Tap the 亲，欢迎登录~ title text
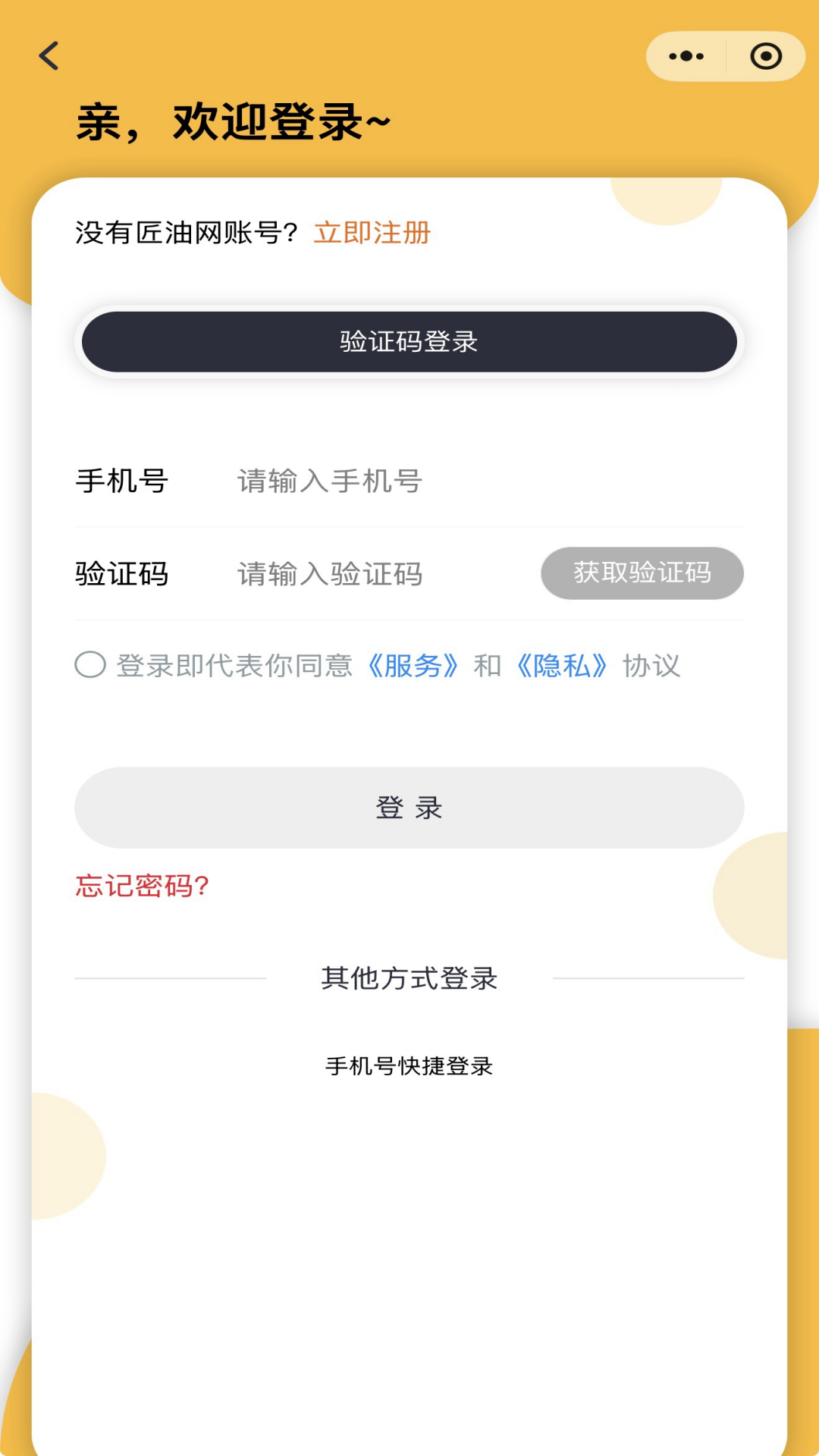This screenshot has width=819, height=1456. [231, 121]
